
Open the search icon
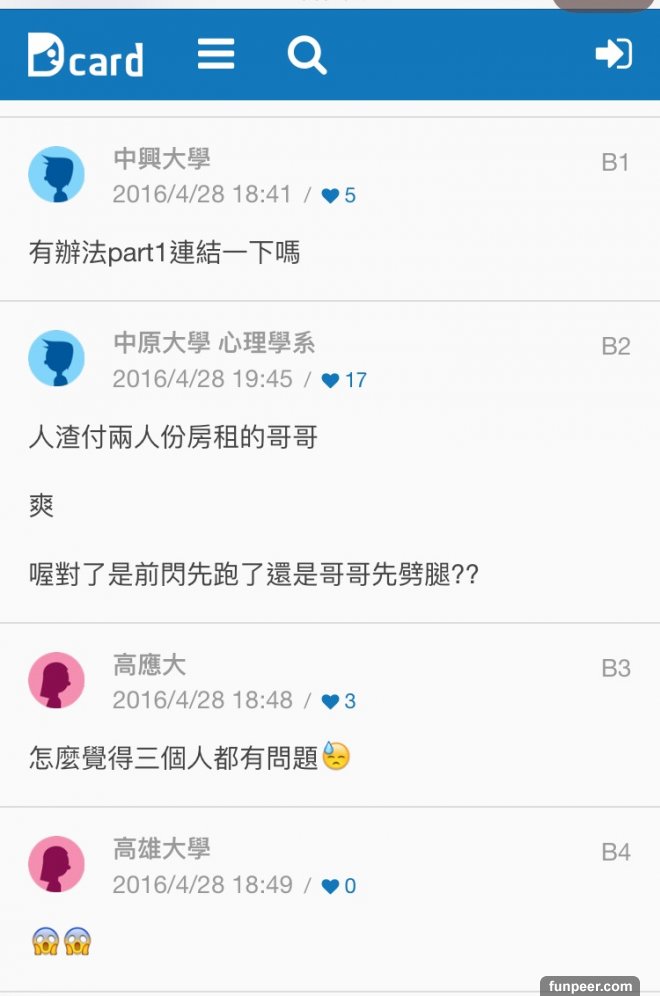[x=307, y=55]
